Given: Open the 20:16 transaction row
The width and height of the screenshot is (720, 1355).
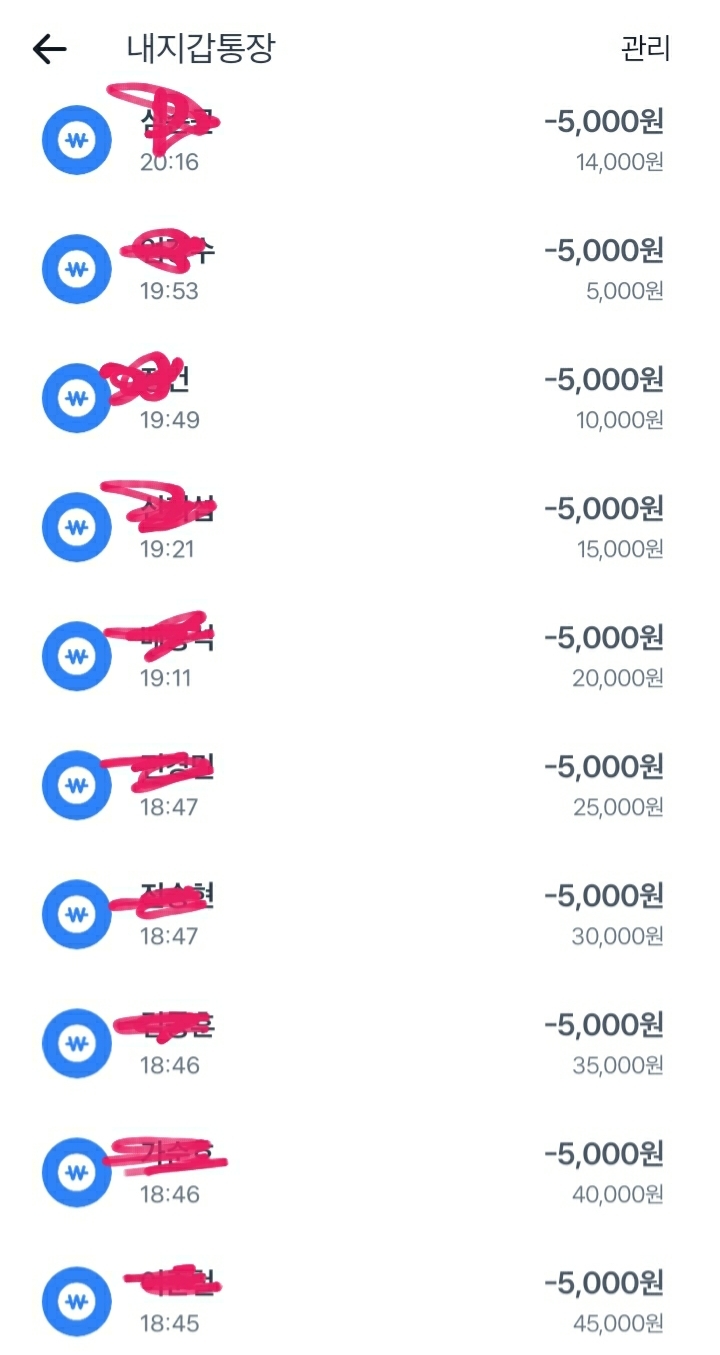Looking at the screenshot, I should 360,141.
